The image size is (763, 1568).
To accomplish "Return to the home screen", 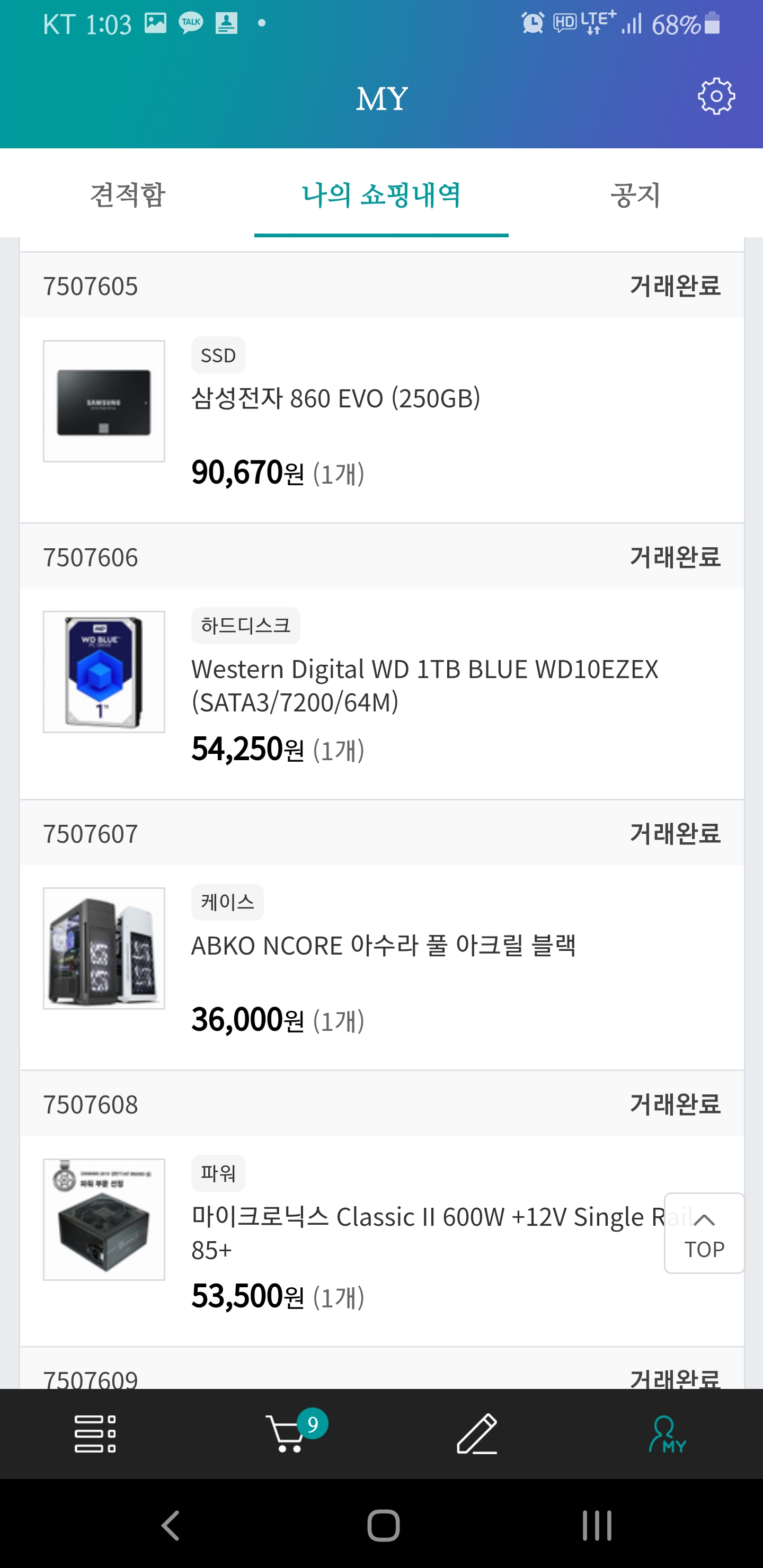I will pos(383,1526).
